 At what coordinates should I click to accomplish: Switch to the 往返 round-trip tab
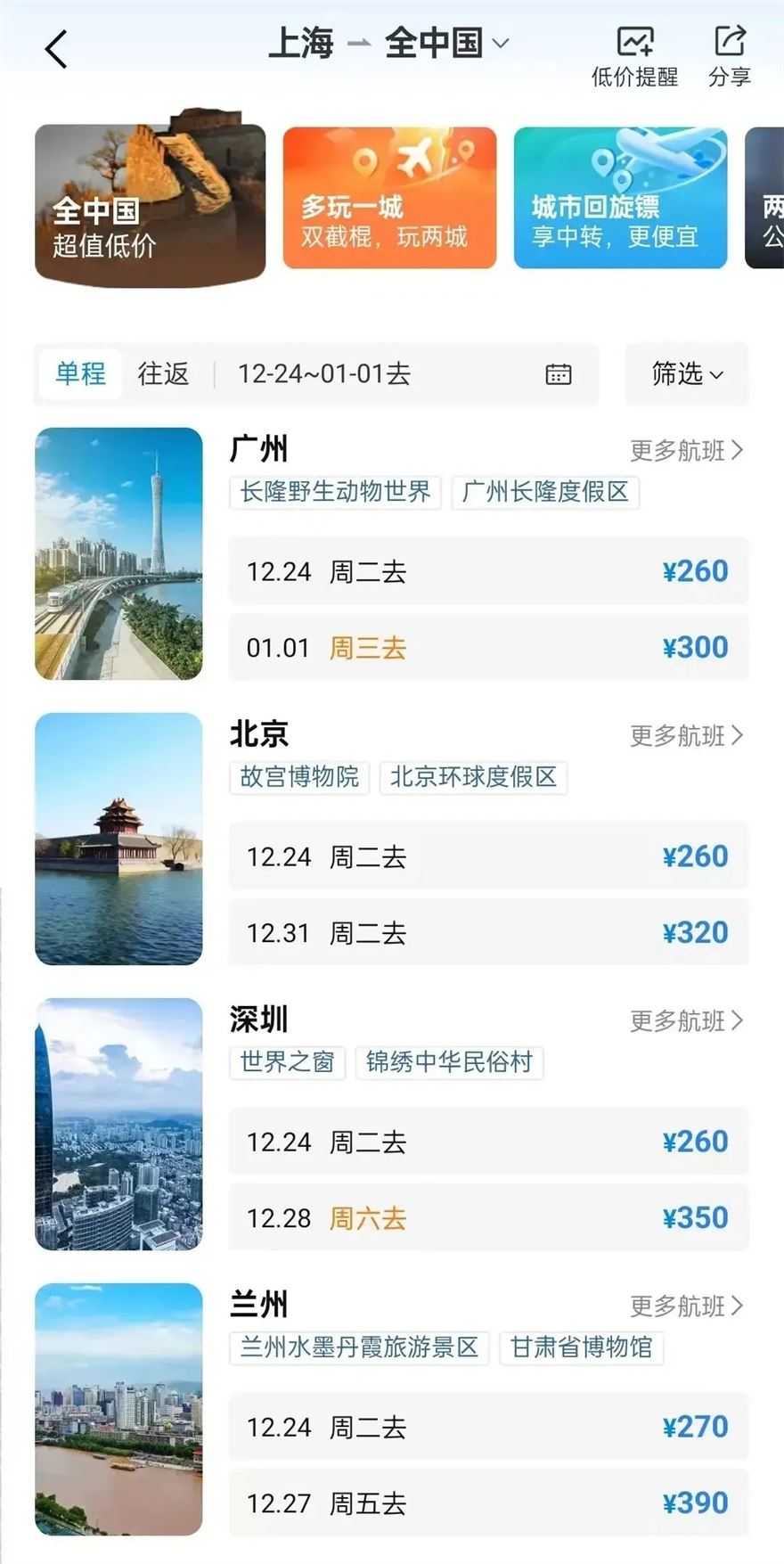pos(163,373)
